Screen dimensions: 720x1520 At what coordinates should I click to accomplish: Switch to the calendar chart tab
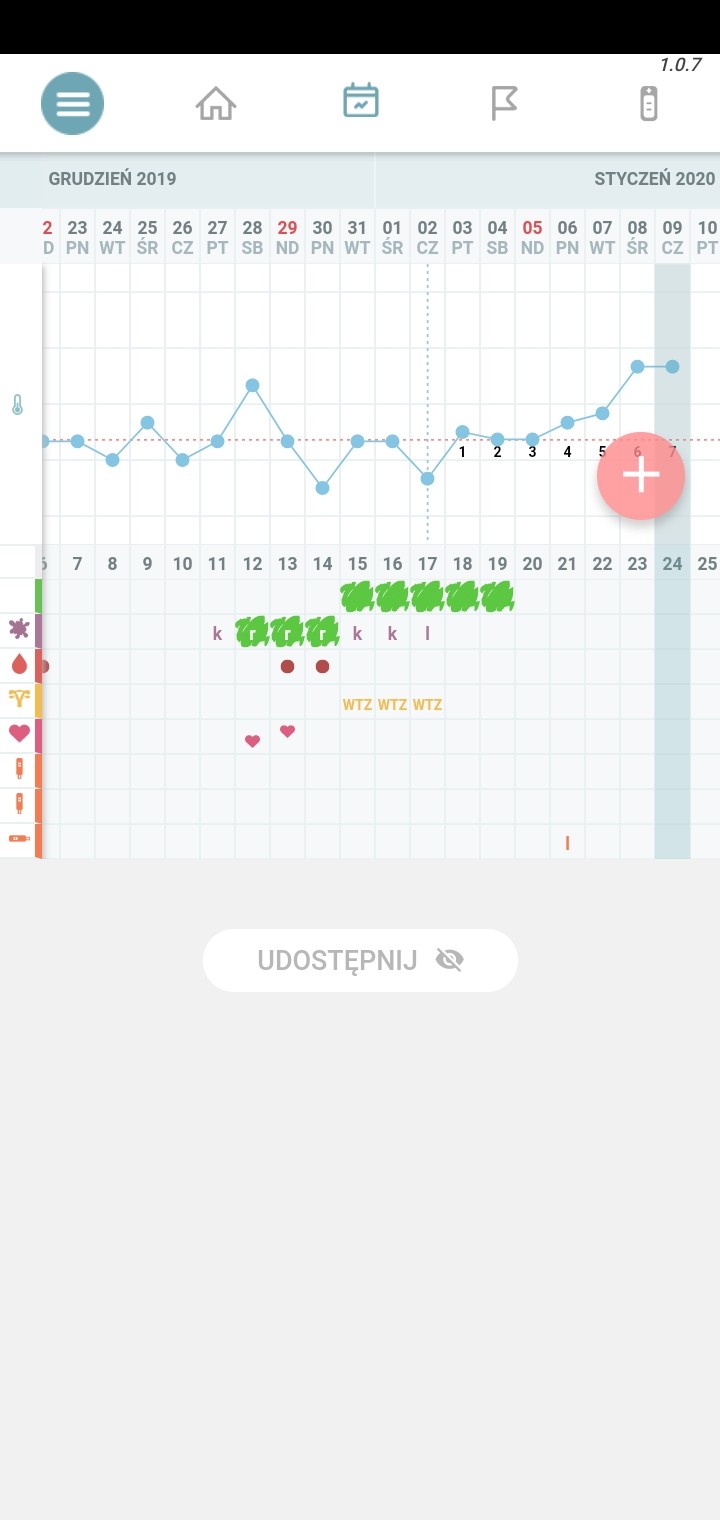(360, 102)
